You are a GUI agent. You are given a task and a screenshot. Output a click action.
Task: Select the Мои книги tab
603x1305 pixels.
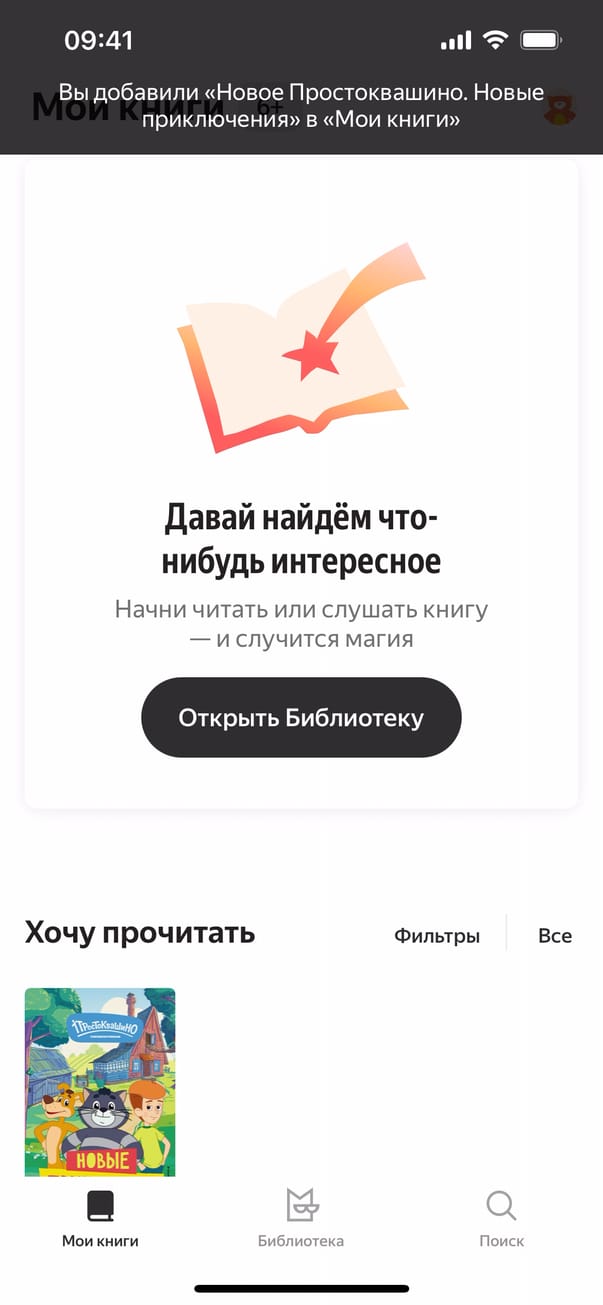pyautogui.click(x=100, y=1218)
